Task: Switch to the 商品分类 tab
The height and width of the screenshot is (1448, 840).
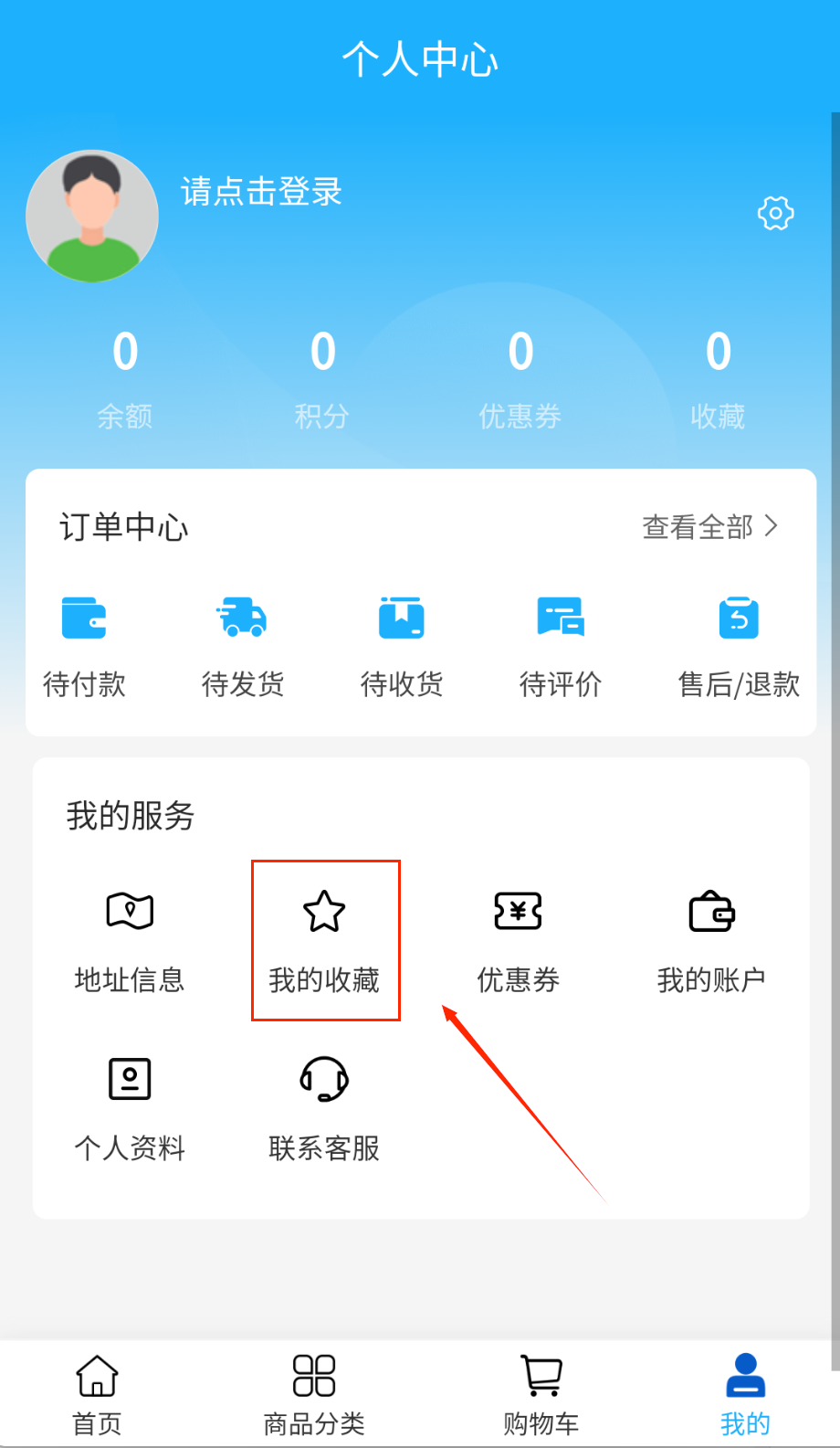Action: point(314,1394)
